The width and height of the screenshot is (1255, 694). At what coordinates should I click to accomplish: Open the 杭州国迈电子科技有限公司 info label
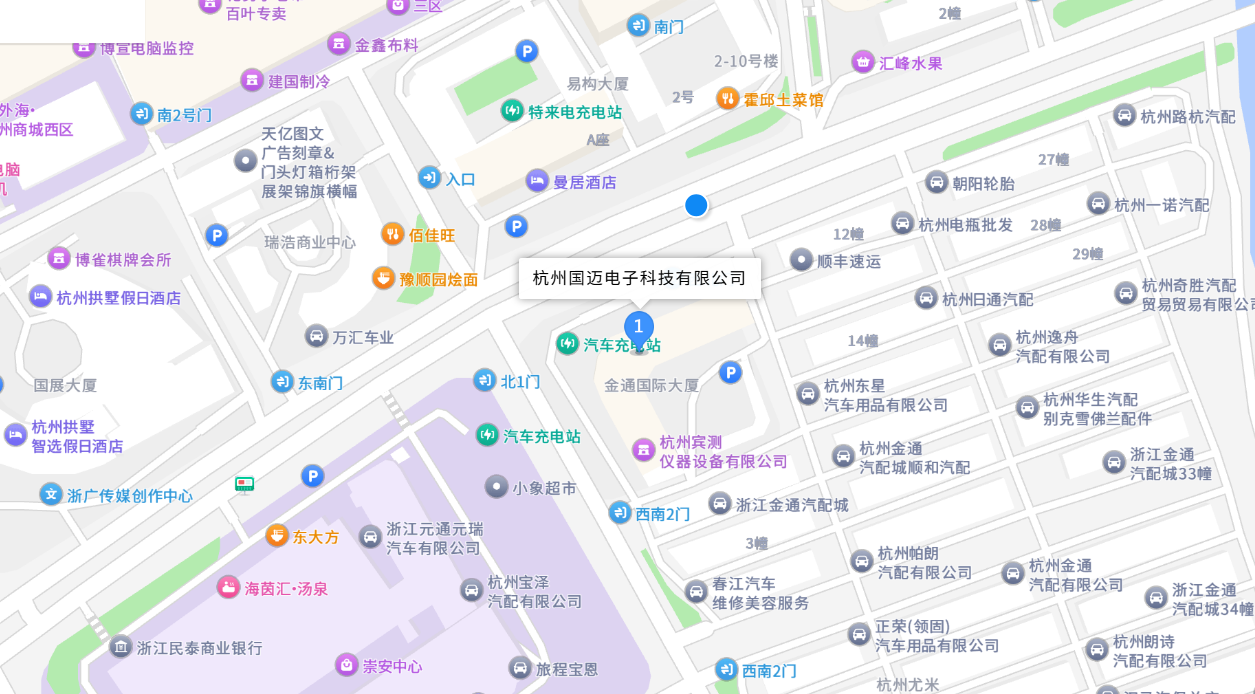click(639, 278)
